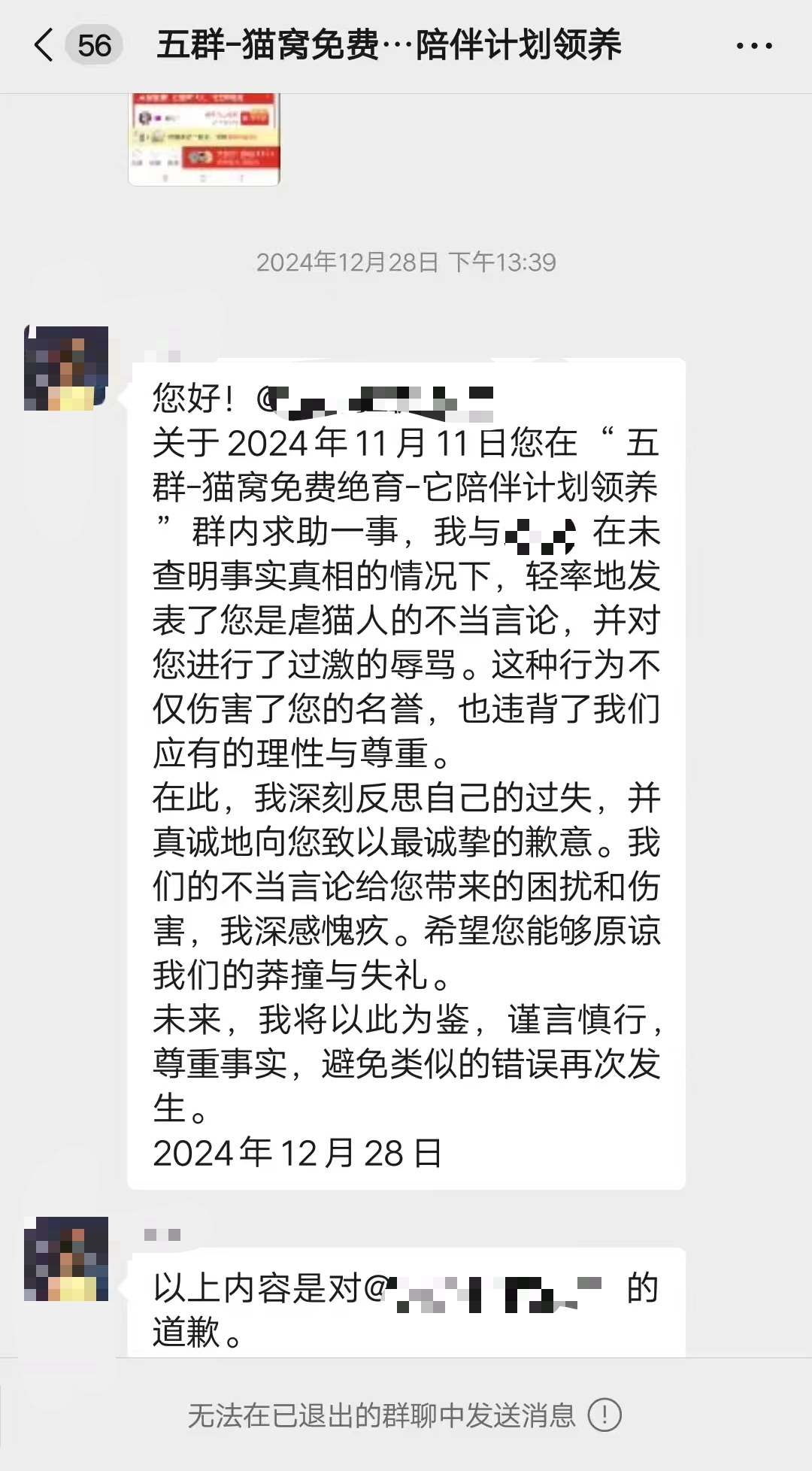The width and height of the screenshot is (812, 1471).
Task: Open the shared image thumbnail at top
Action: (x=204, y=139)
